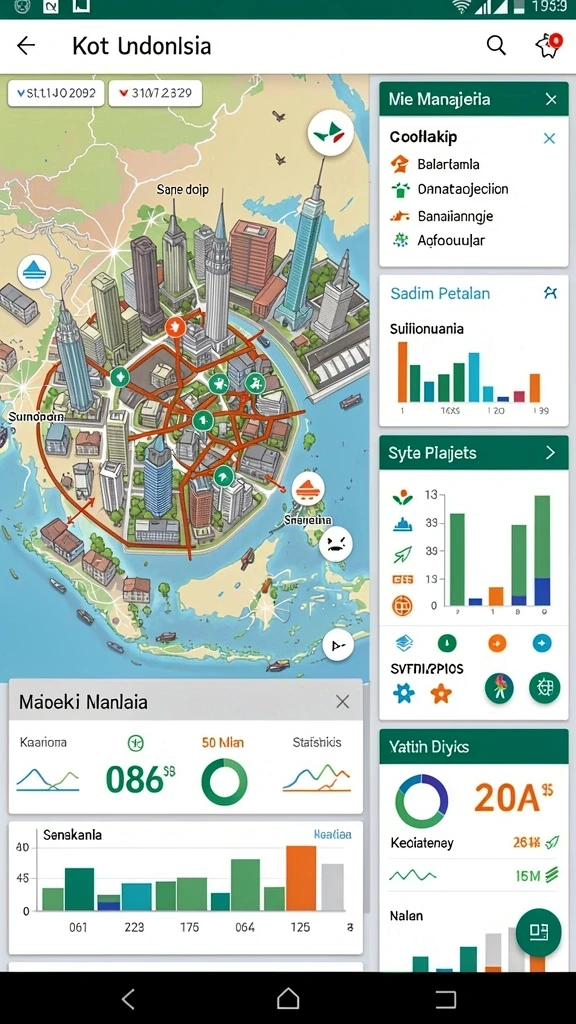Open search in the top bar

[x=496, y=45]
